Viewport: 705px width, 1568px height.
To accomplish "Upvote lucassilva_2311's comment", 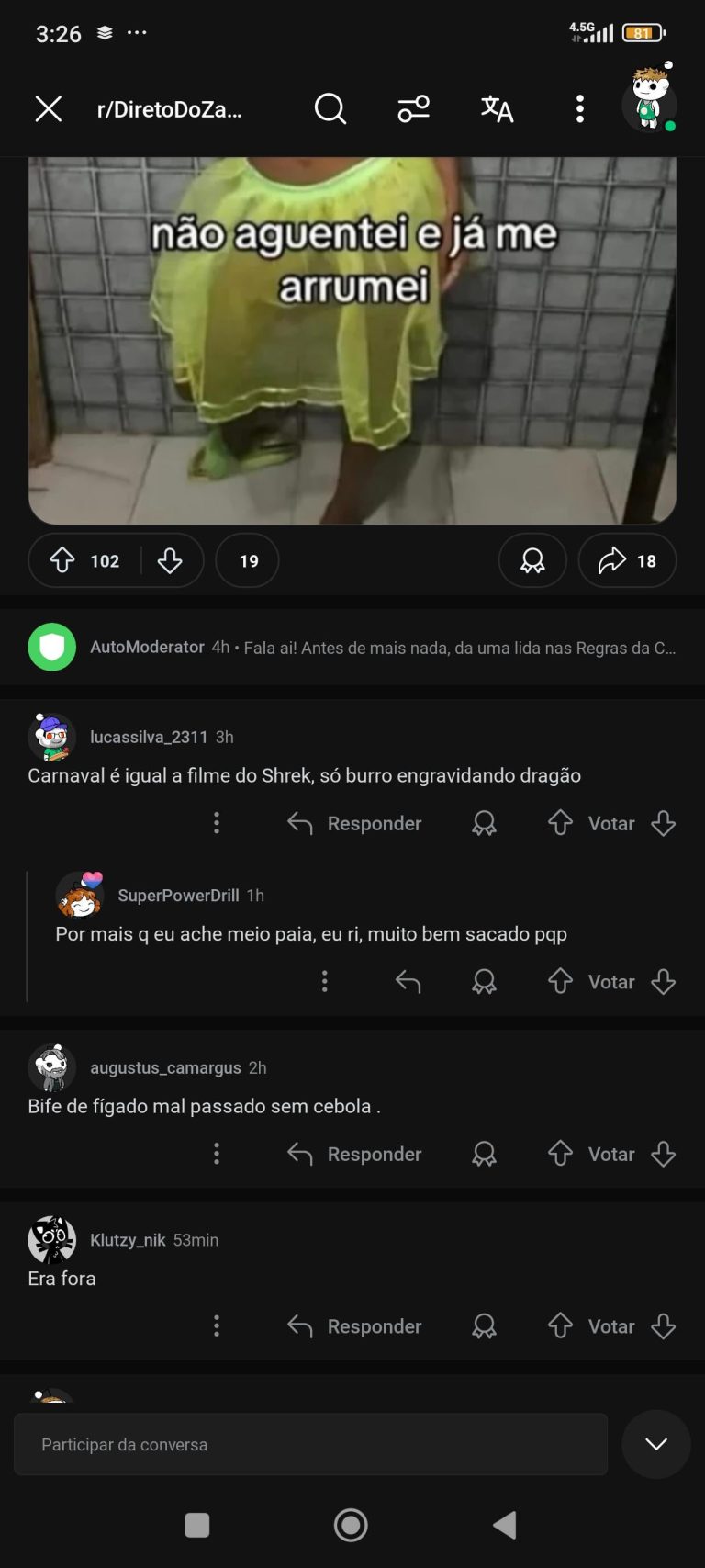I will (x=560, y=823).
